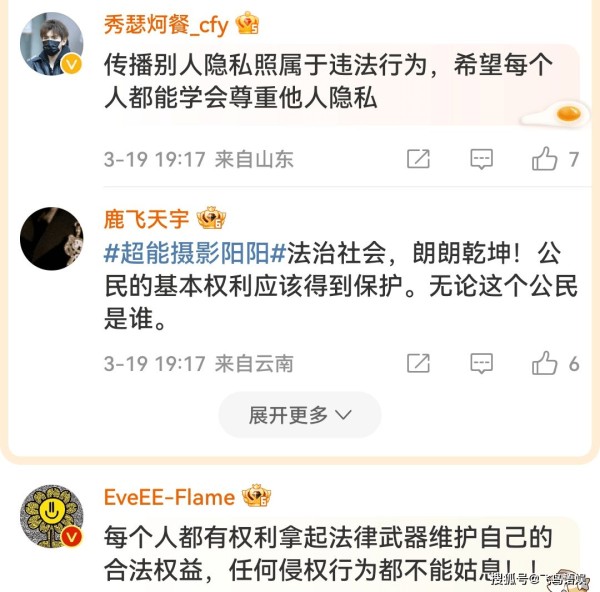Tap the username 秀瑟炣餐_cfy
Image resolution: width=600 pixels, height=592 pixels.
pyautogui.click(x=166, y=23)
